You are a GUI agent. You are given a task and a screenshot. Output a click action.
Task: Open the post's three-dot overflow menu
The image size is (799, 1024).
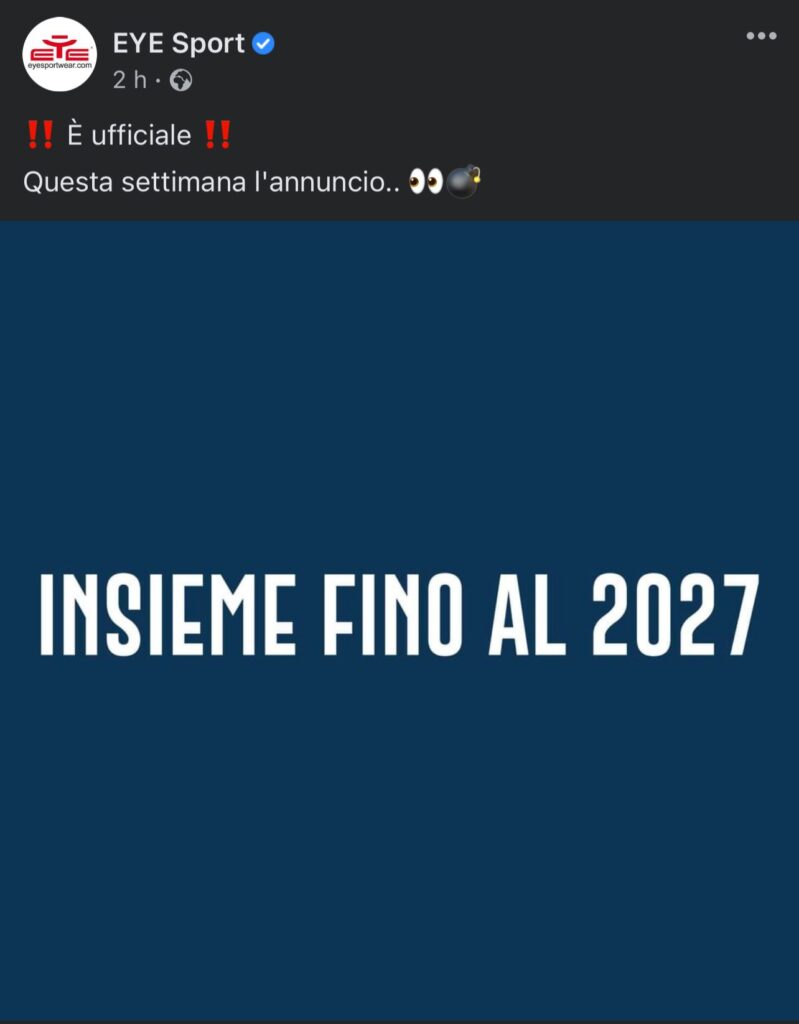point(761,36)
